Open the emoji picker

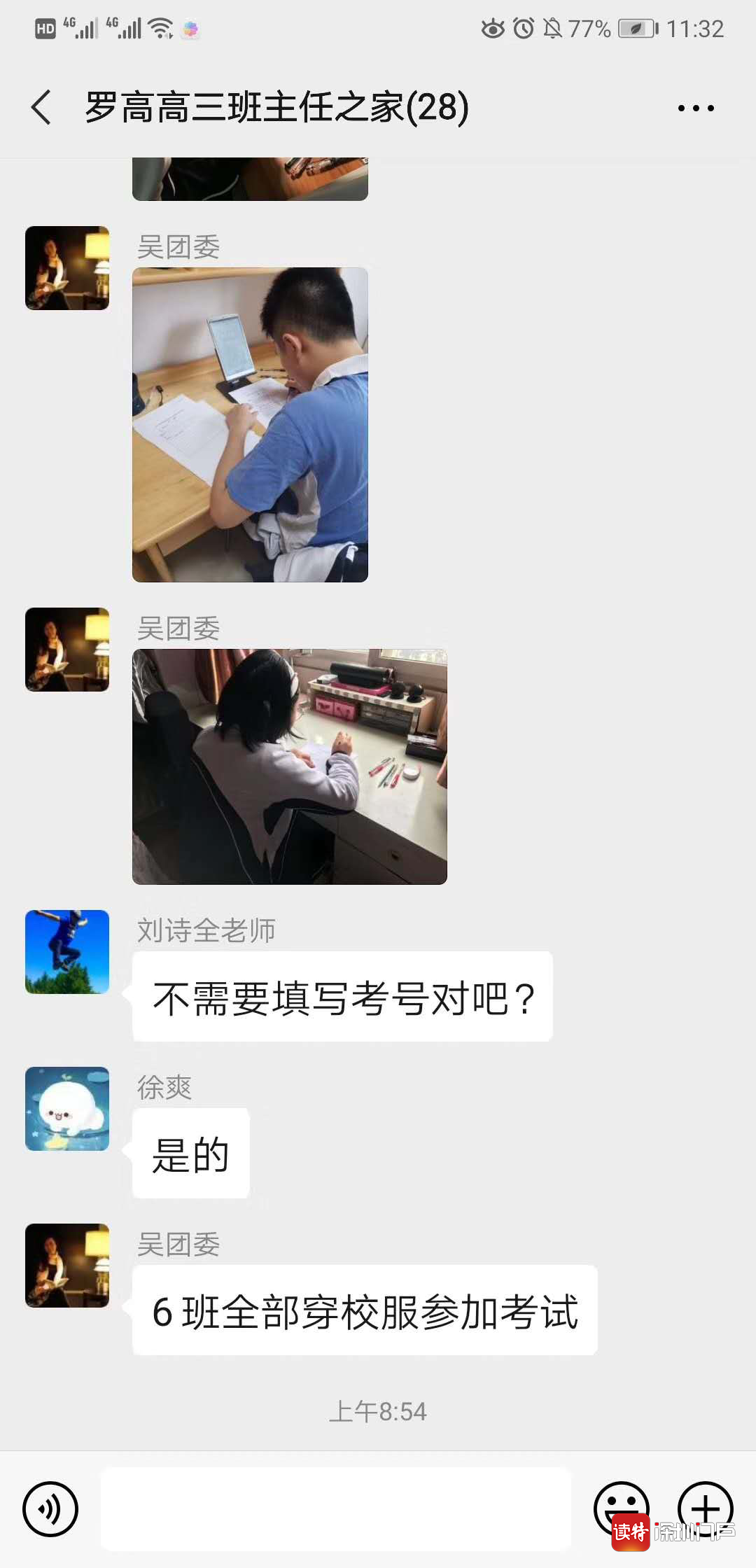click(x=620, y=1505)
